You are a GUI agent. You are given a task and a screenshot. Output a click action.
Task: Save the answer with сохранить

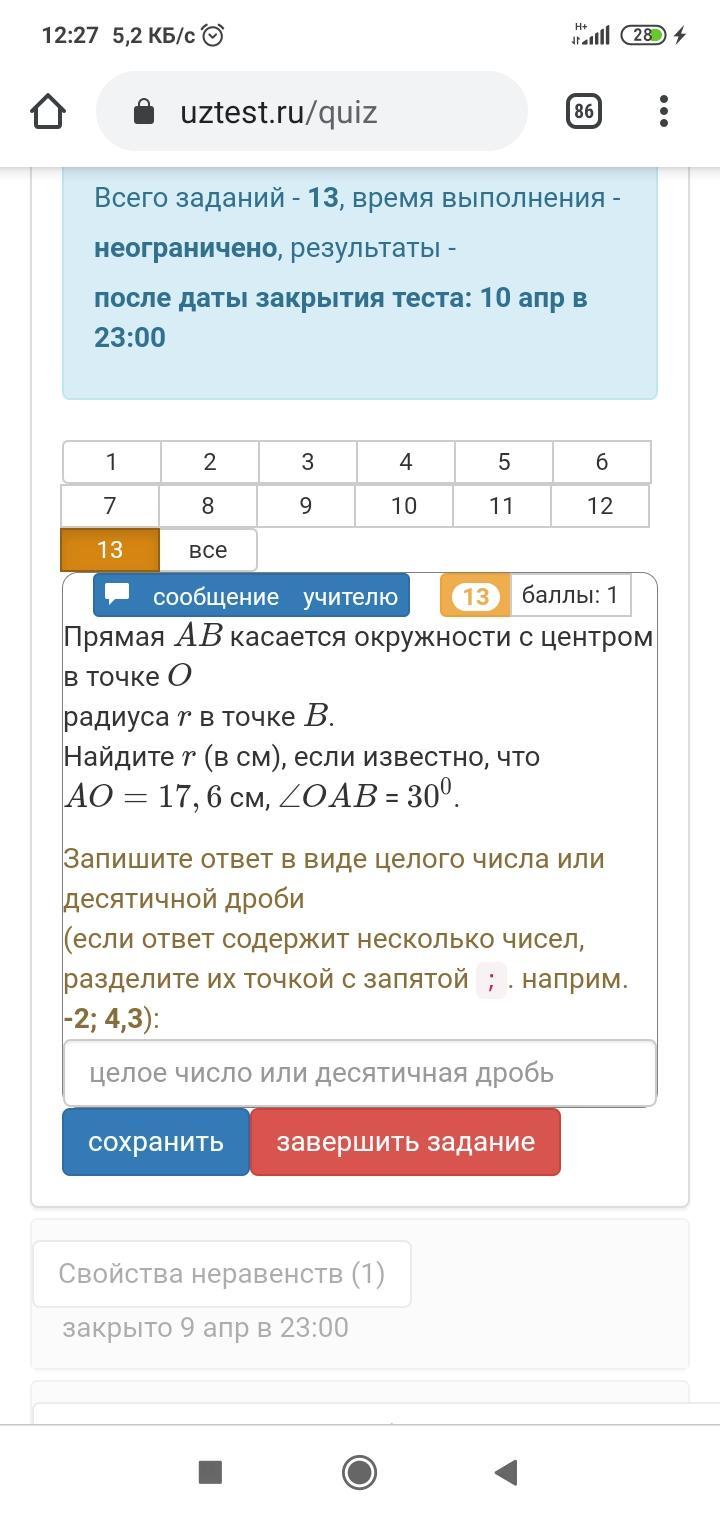click(x=156, y=1142)
